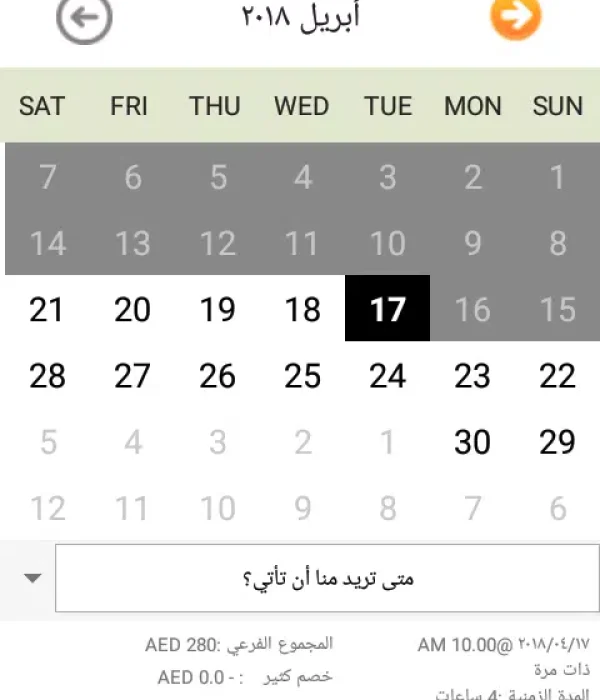The image size is (600, 700).
Task: Go to next month with orange arrow
Action: point(516,19)
